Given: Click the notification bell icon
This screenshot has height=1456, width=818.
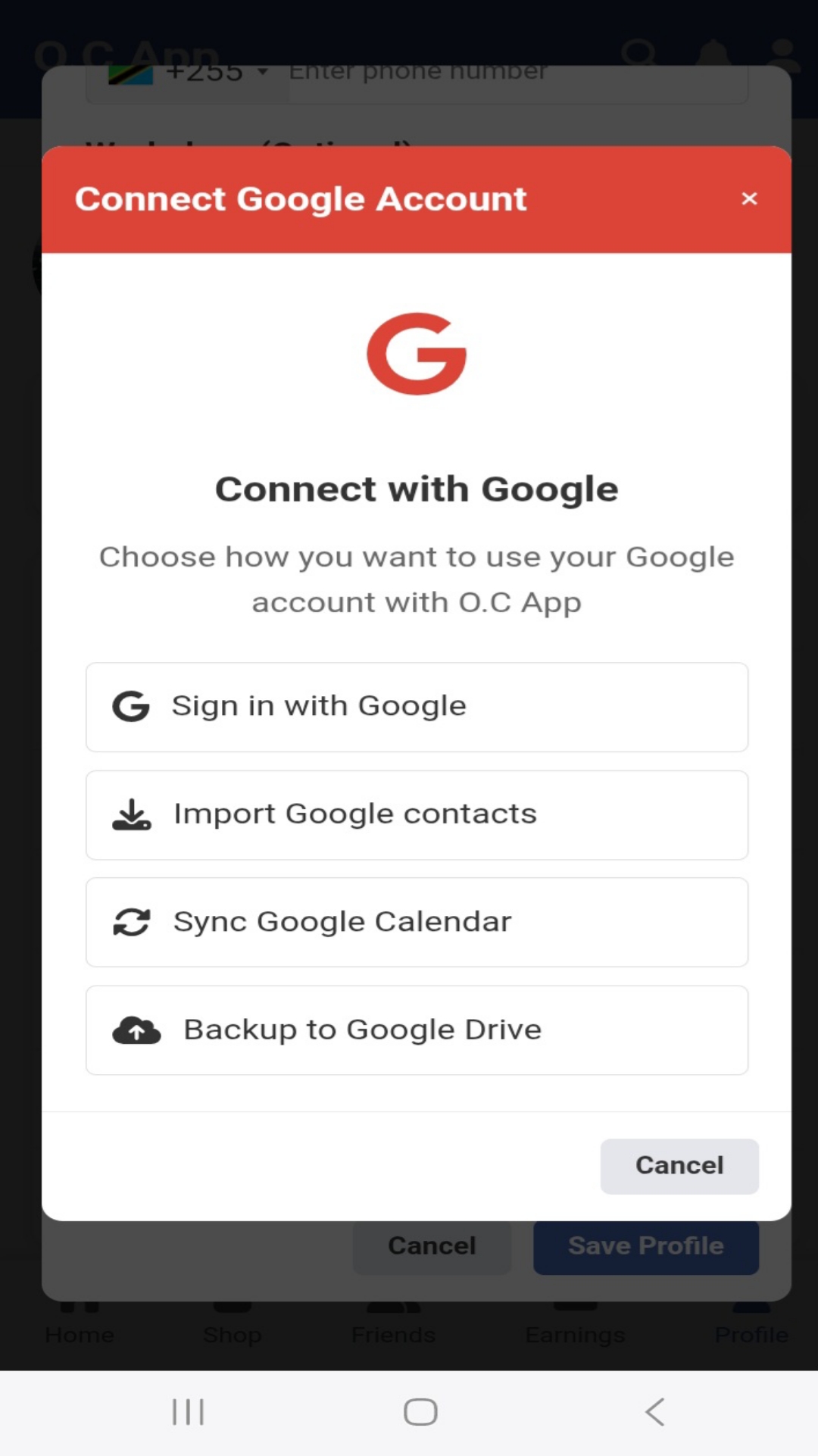Looking at the screenshot, I should [712, 54].
